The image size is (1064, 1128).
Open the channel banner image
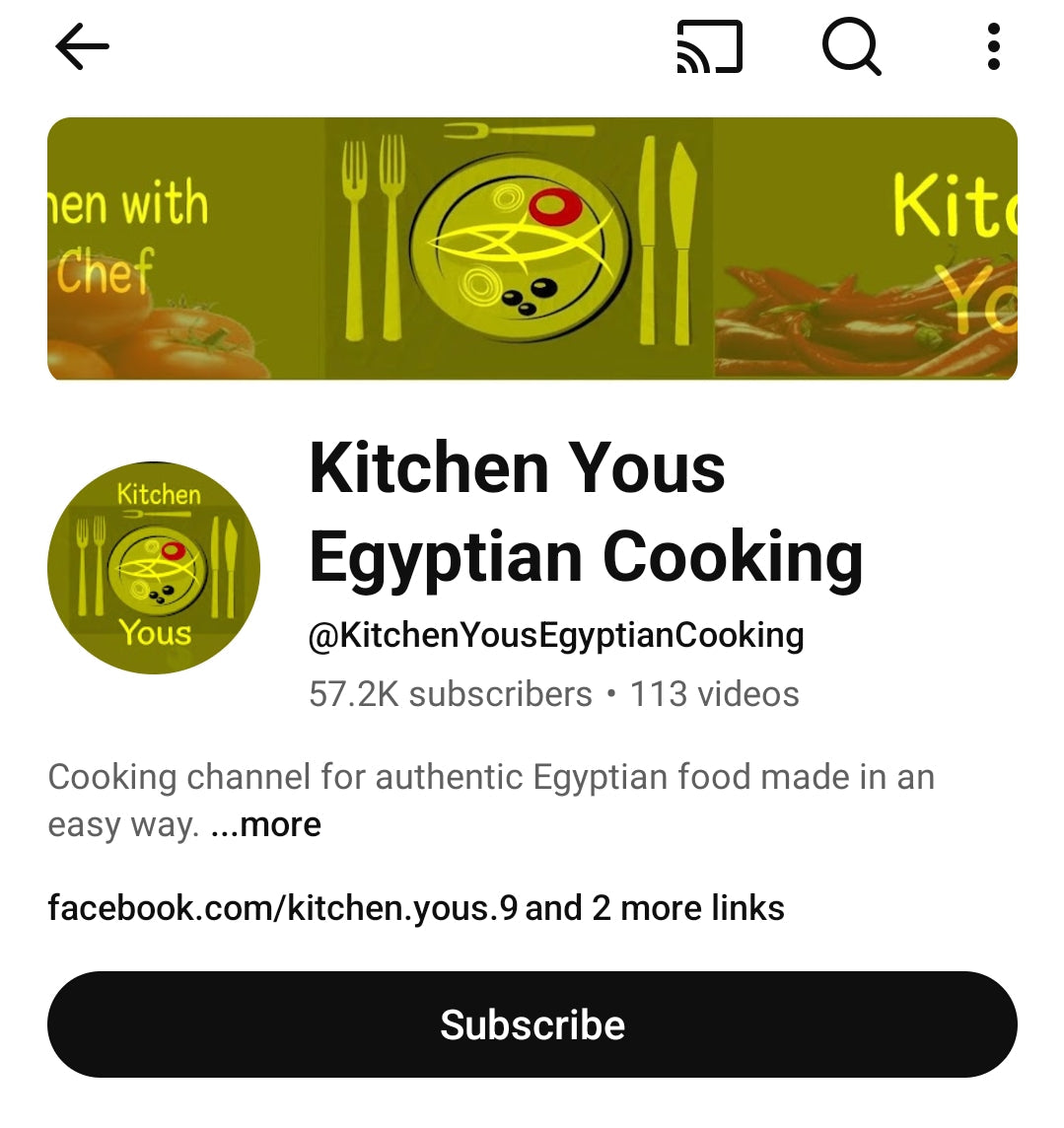532,247
